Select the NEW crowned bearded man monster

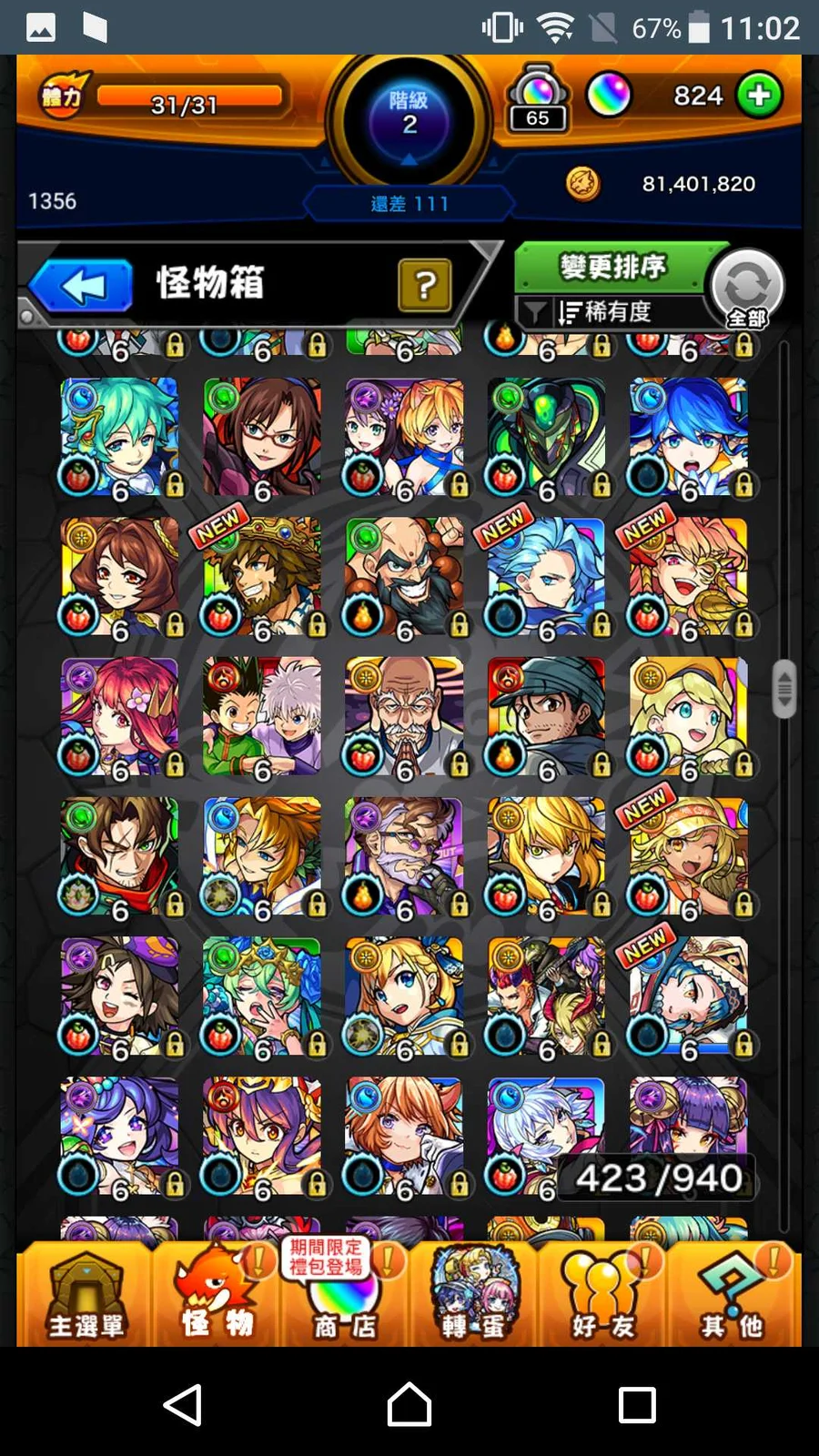262,577
